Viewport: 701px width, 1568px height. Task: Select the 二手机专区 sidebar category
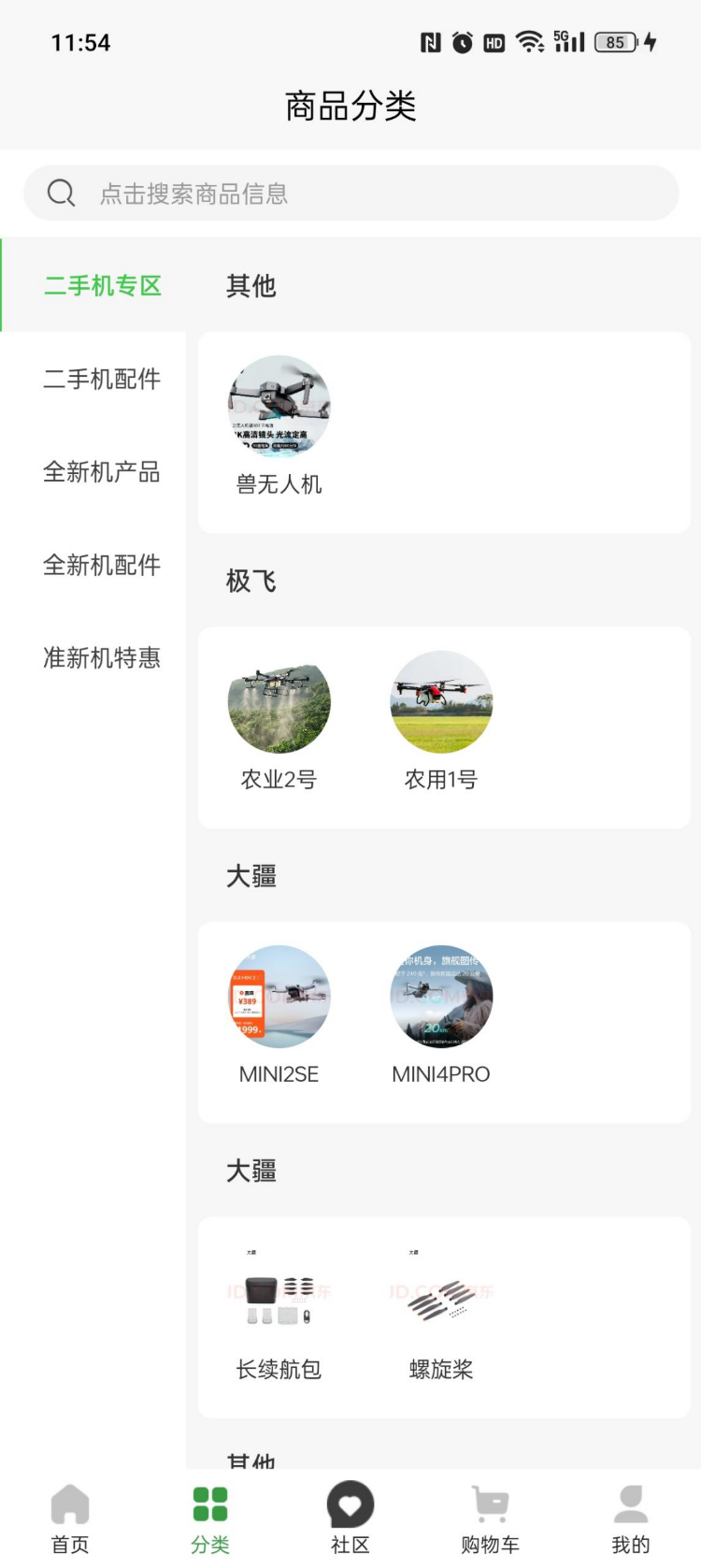click(x=103, y=287)
